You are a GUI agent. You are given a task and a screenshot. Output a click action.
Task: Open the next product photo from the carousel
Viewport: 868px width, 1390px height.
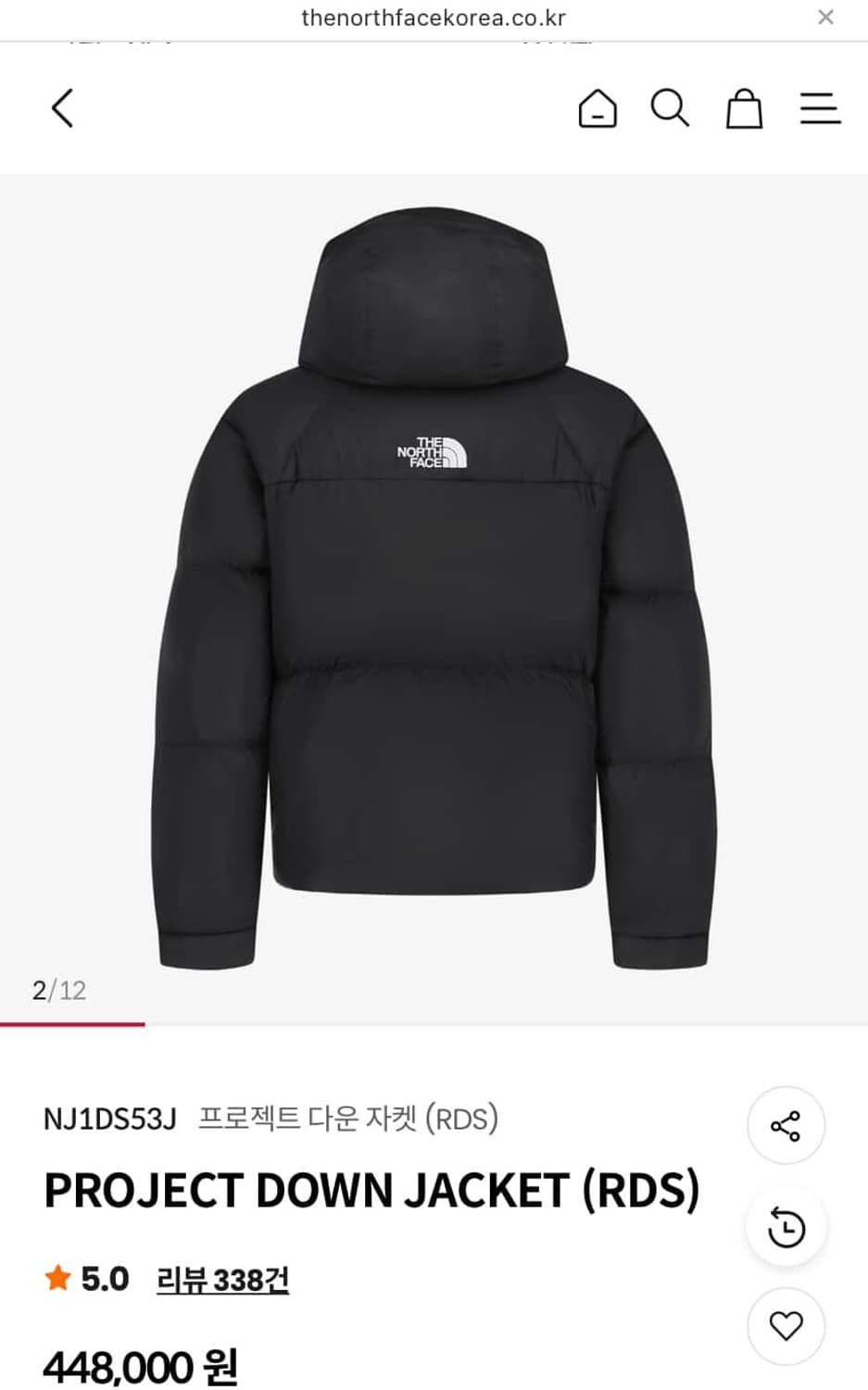click(x=434, y=593)
